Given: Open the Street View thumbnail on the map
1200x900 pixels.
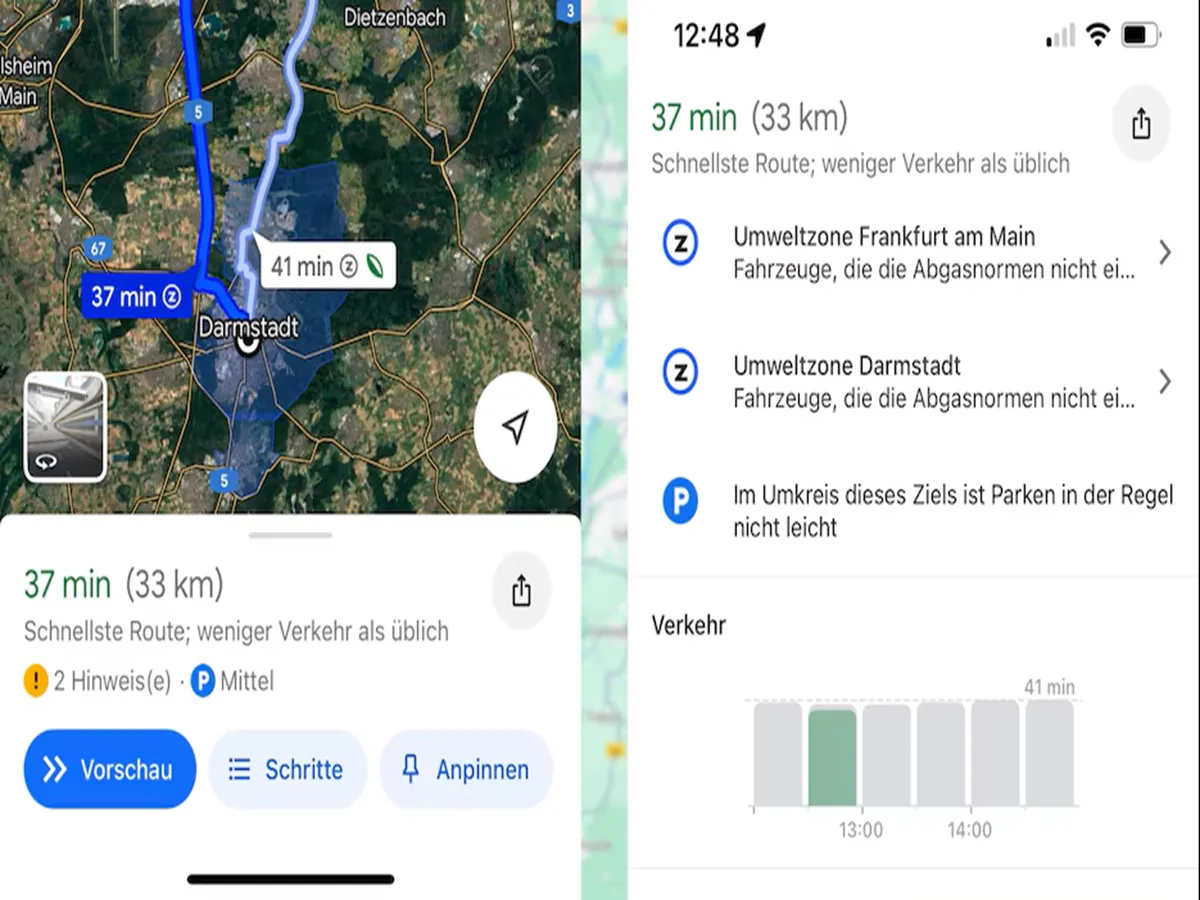Looking at the screenshot, I should tap(65, 427).
